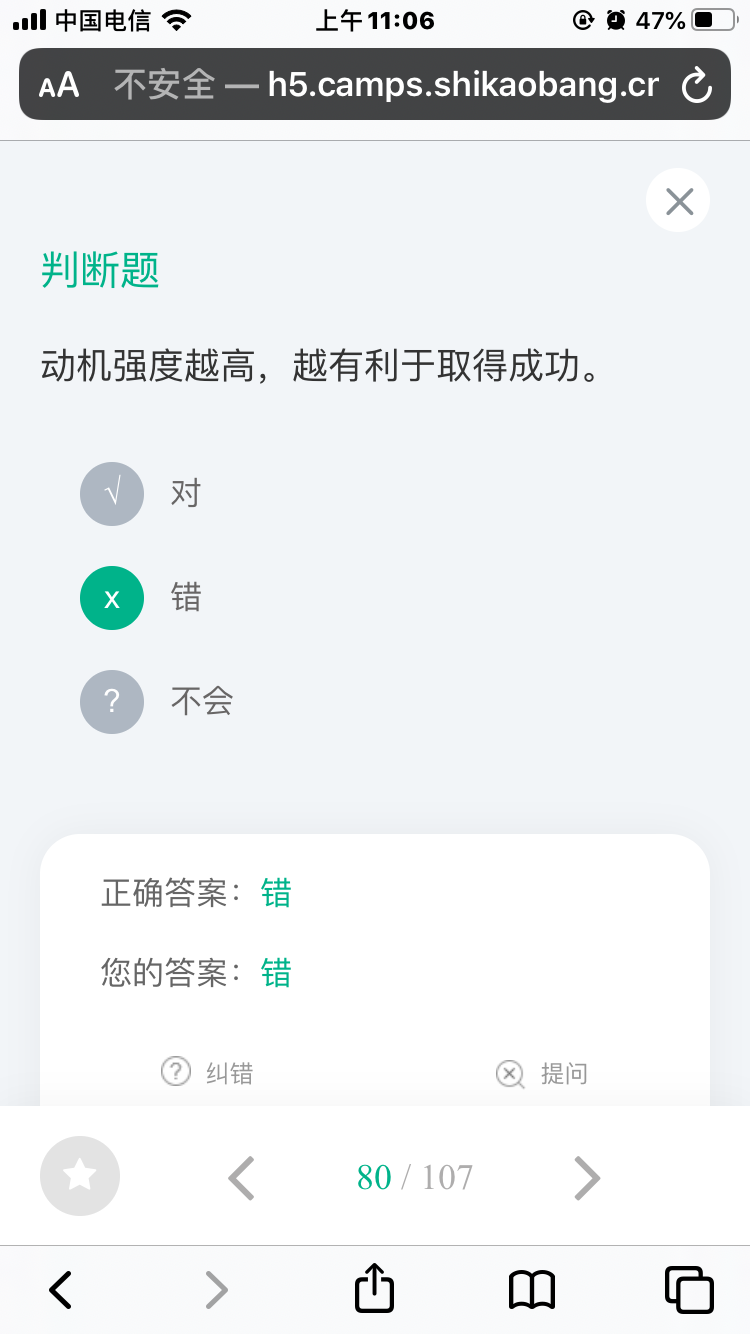This screenshot has width=750, height=1334.
Task: Tap the address bar URL field
Action: [386, 85]
